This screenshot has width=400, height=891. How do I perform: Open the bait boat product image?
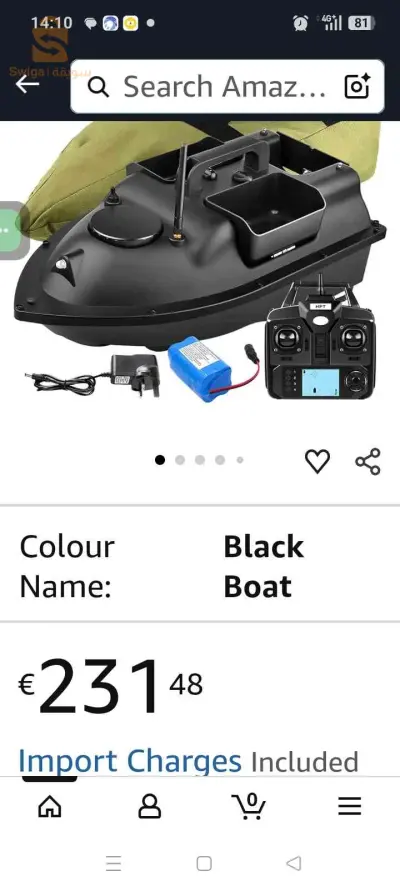[200, 261]
